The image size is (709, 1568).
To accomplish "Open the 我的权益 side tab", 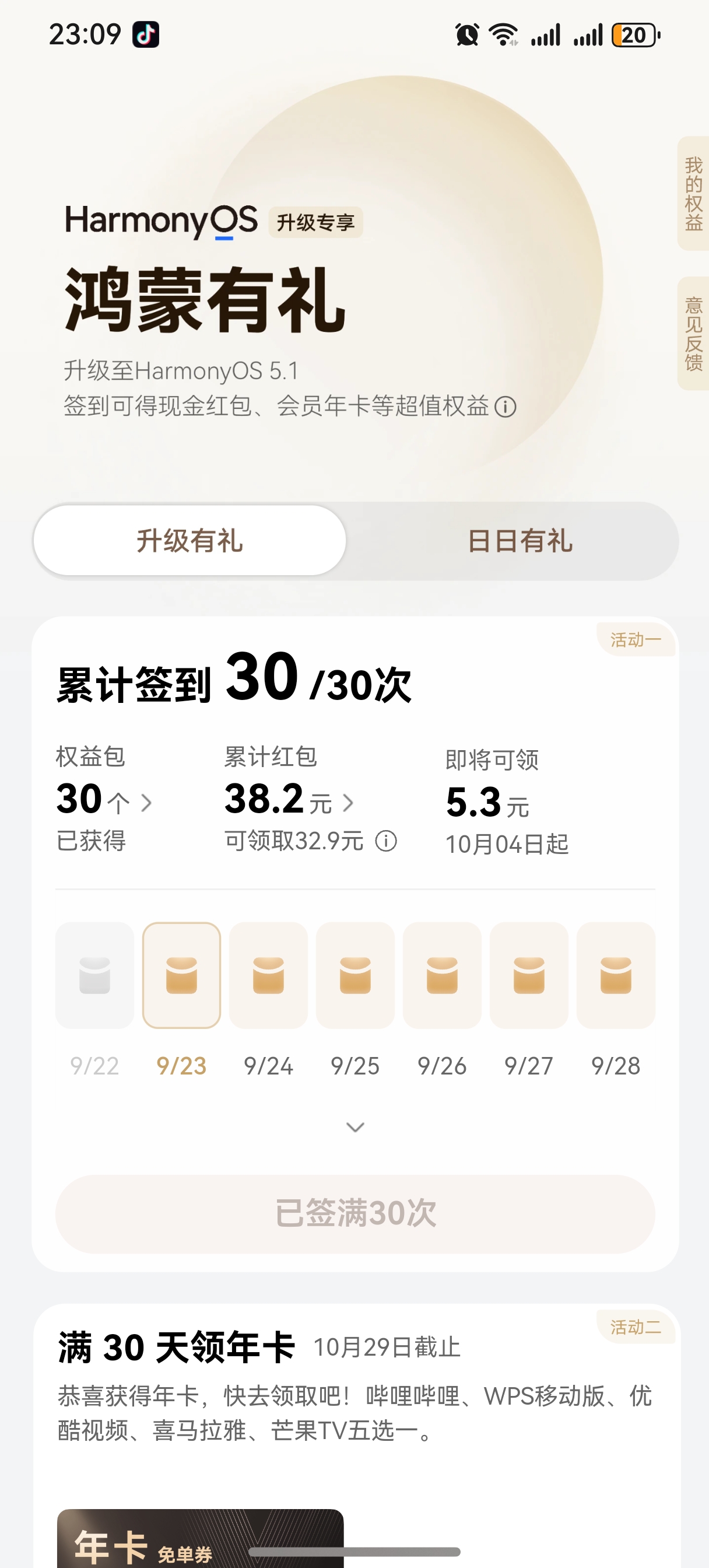I will 693,194.
